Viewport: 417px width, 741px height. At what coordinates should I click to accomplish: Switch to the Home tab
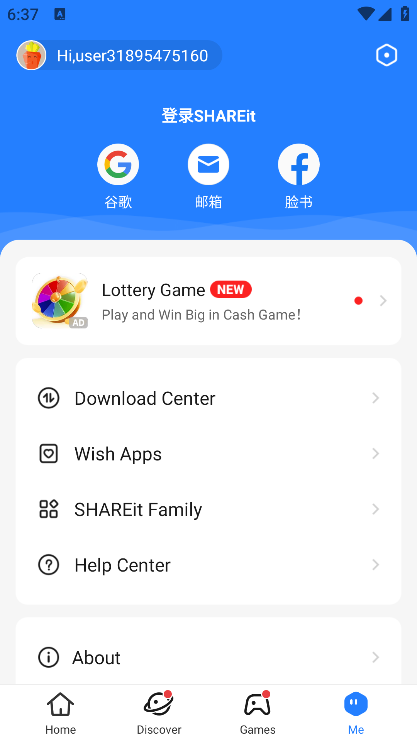pyautogui.click(x=61, y=713)
